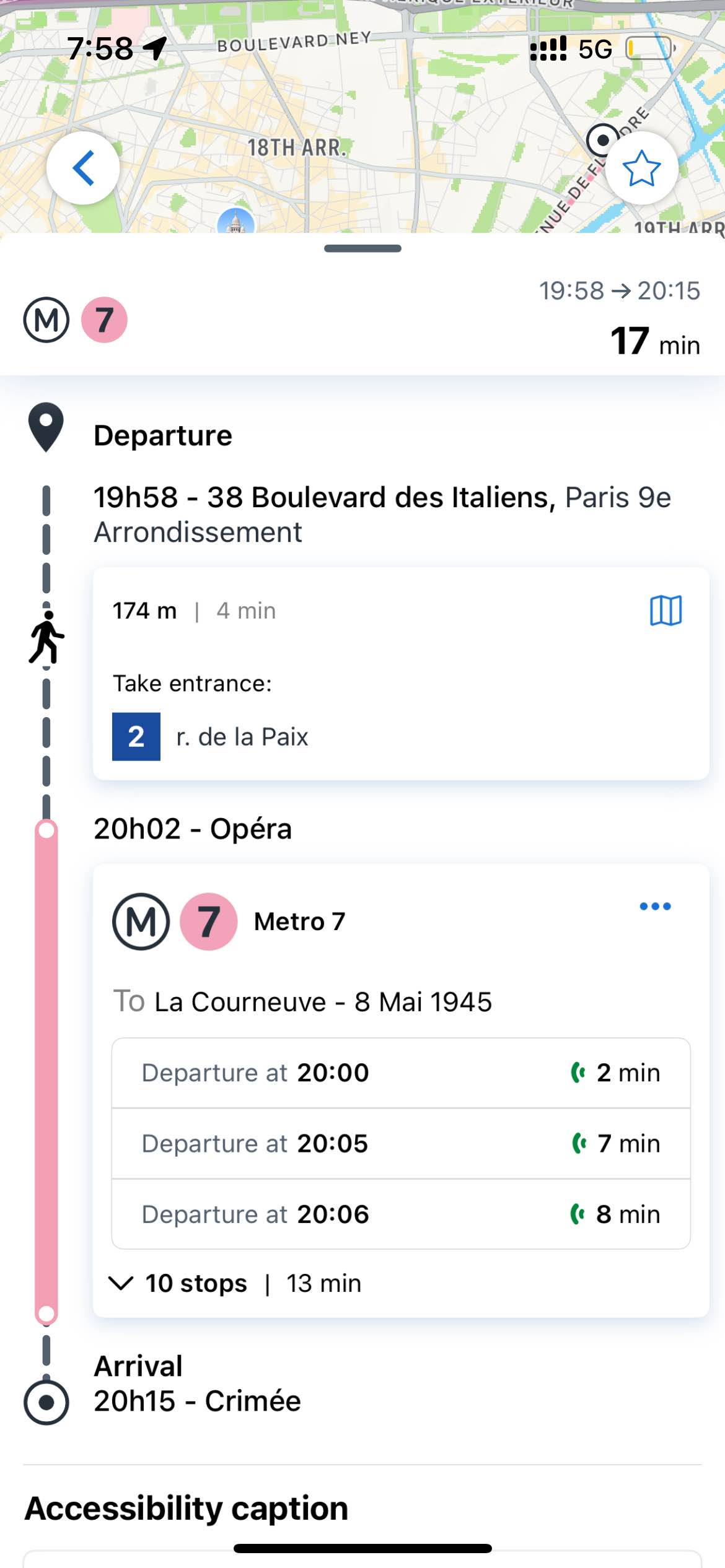725x1568 pixels.
Task: Open Metro 7 more options menu
Action: point(655,907)
